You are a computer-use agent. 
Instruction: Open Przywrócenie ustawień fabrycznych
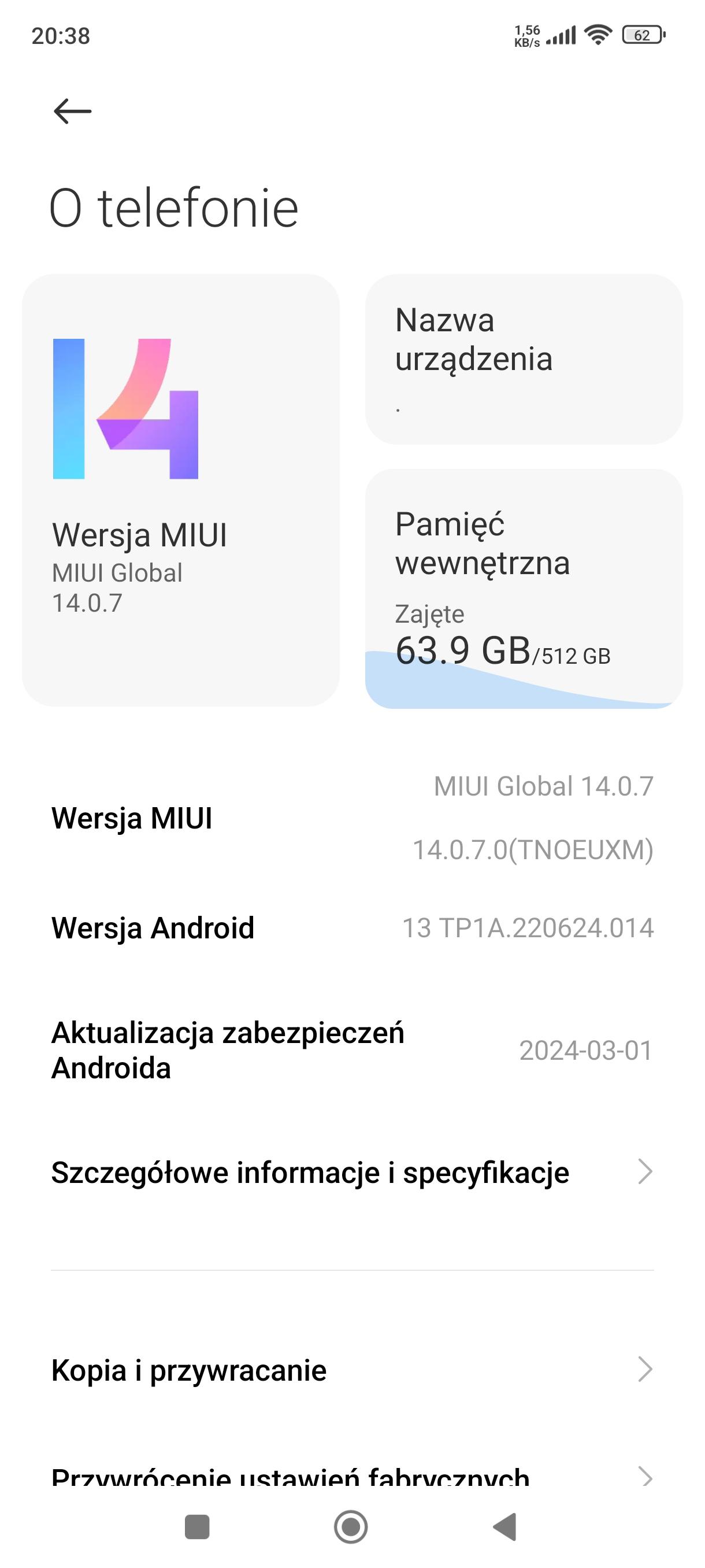[352, 1475]
